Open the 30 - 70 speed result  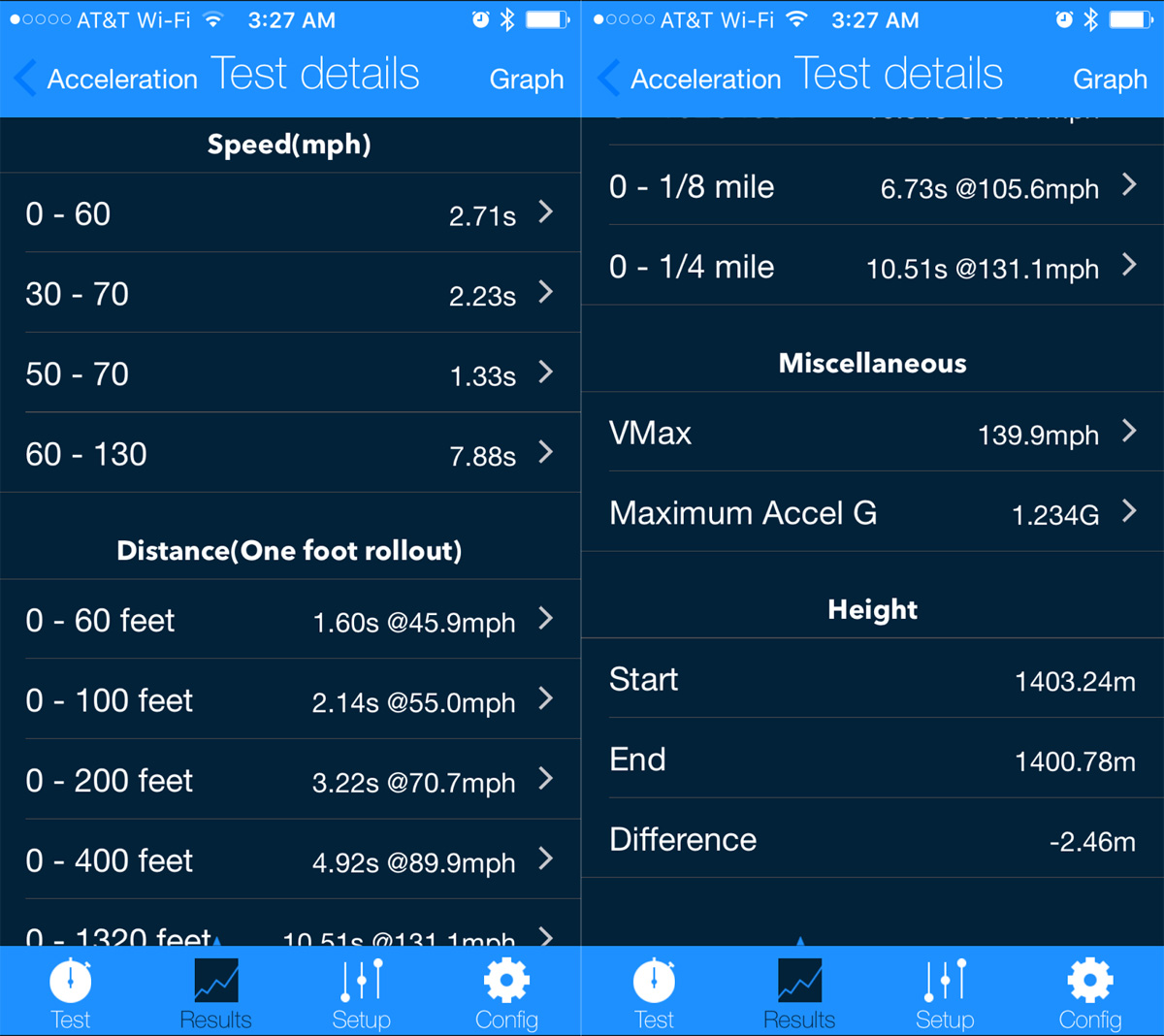tap(290, 293)
